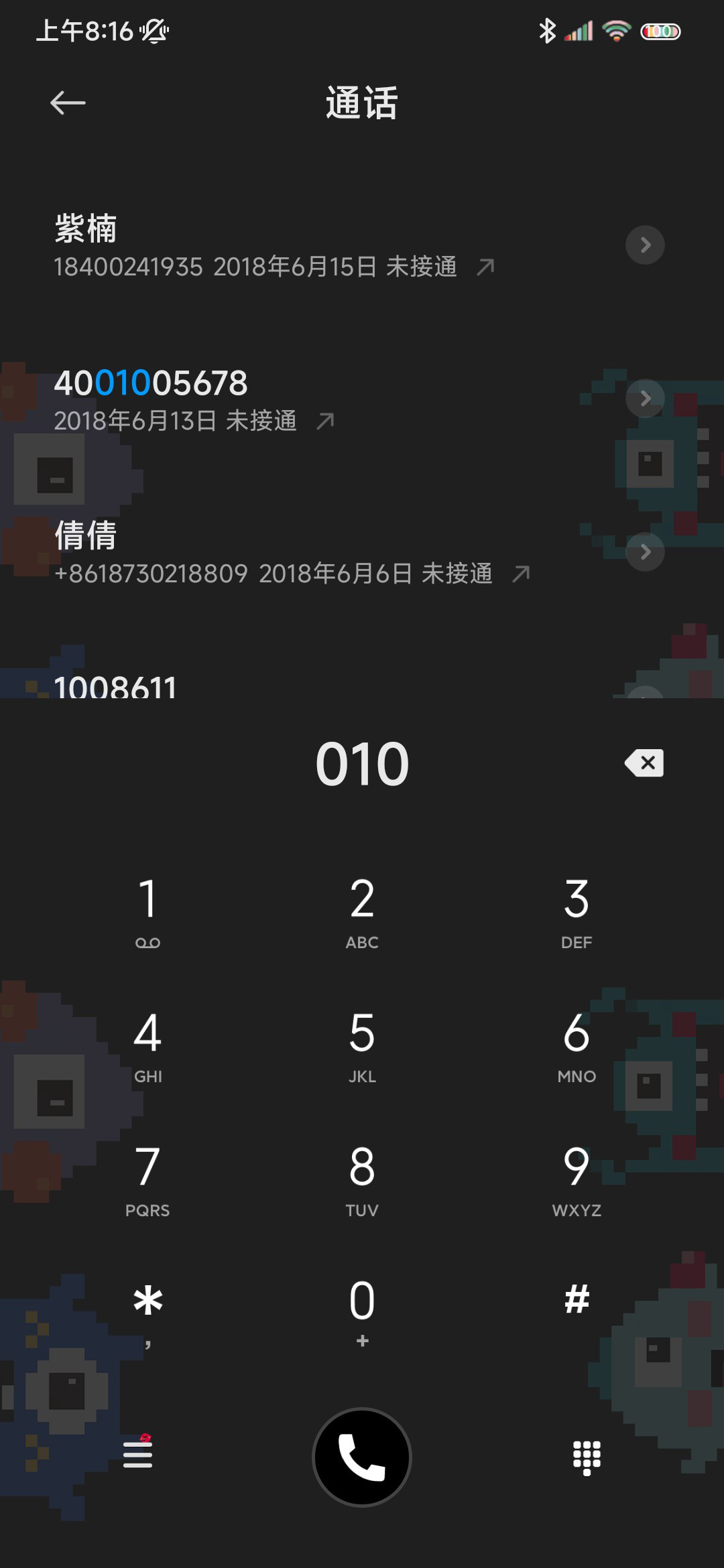
Task: View details chevron for 倩倩
Action: 645,551
